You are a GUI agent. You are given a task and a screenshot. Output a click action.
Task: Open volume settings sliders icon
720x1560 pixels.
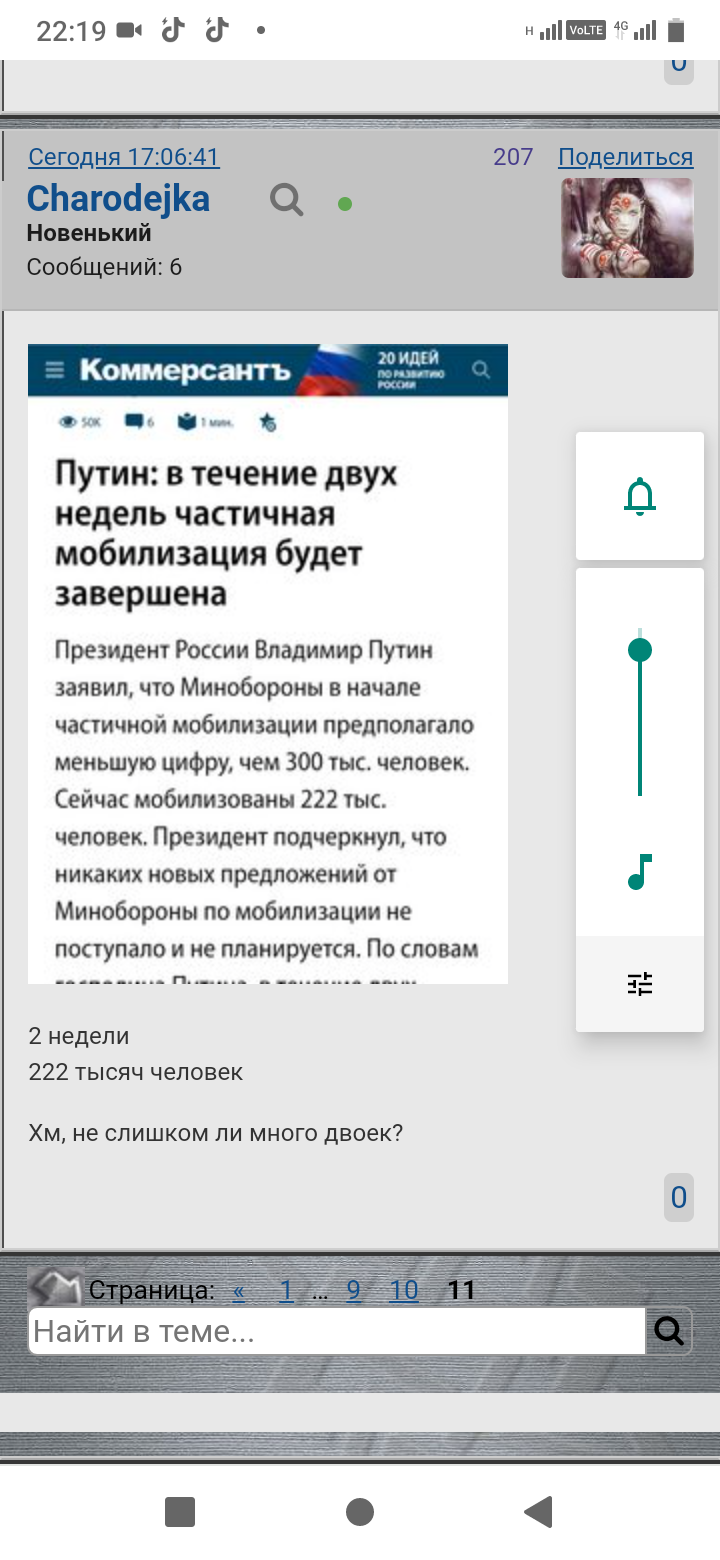click(x=640, y=984)
